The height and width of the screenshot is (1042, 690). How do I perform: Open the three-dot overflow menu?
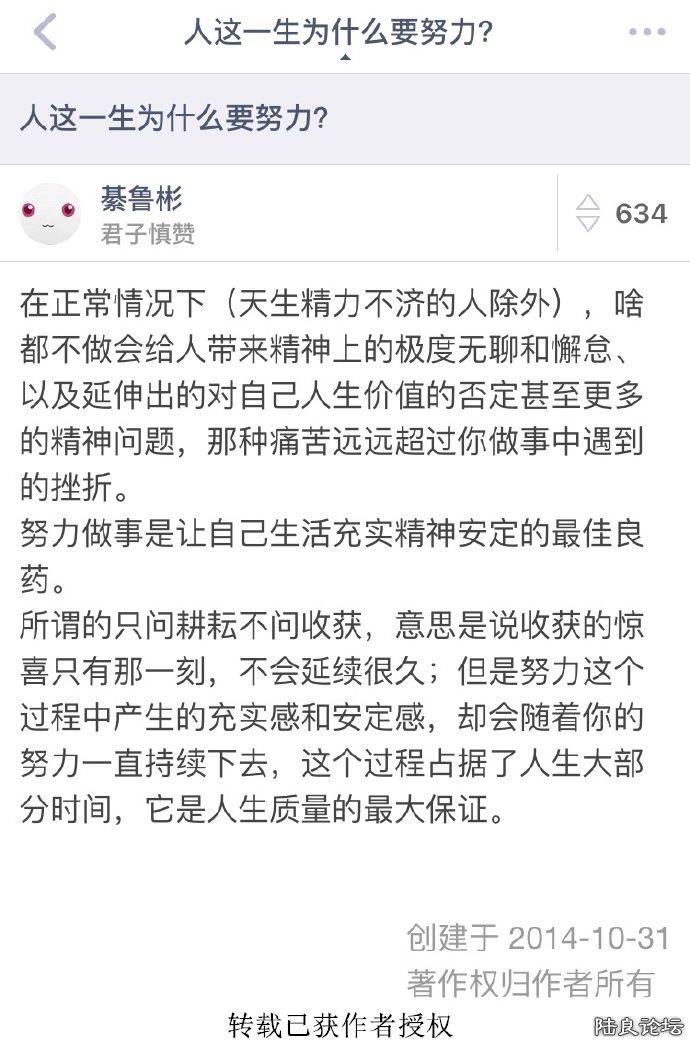click(x=646, y=33)
